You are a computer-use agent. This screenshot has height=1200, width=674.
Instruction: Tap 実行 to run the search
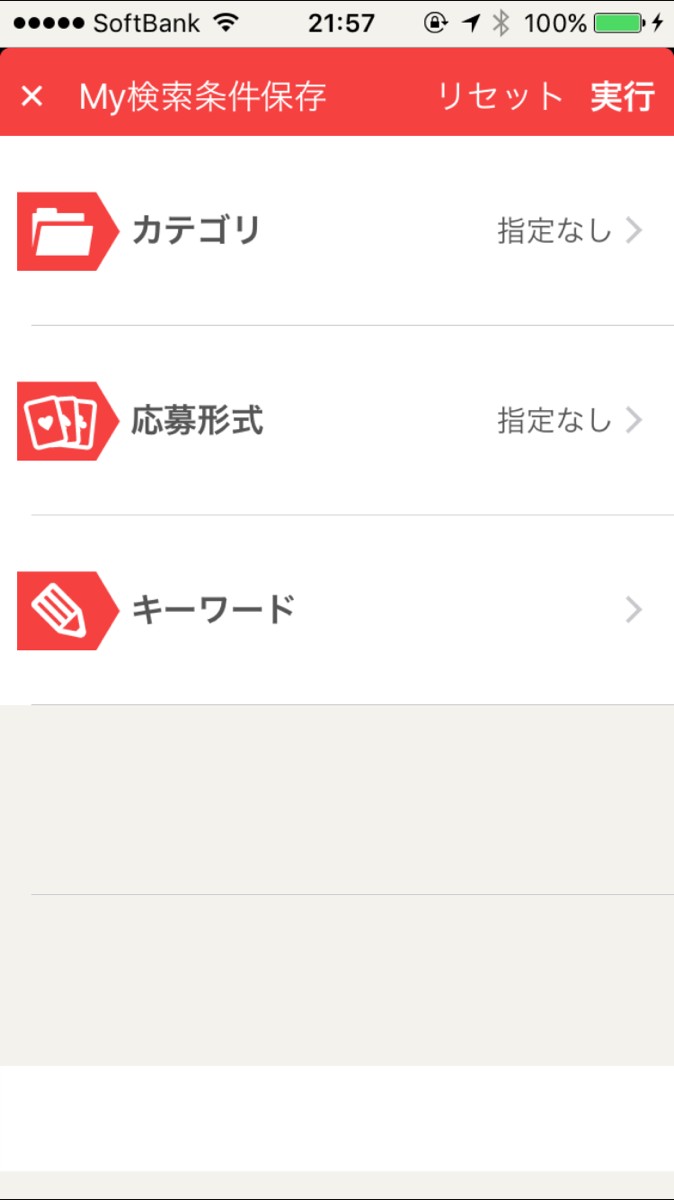coord(622,97)
